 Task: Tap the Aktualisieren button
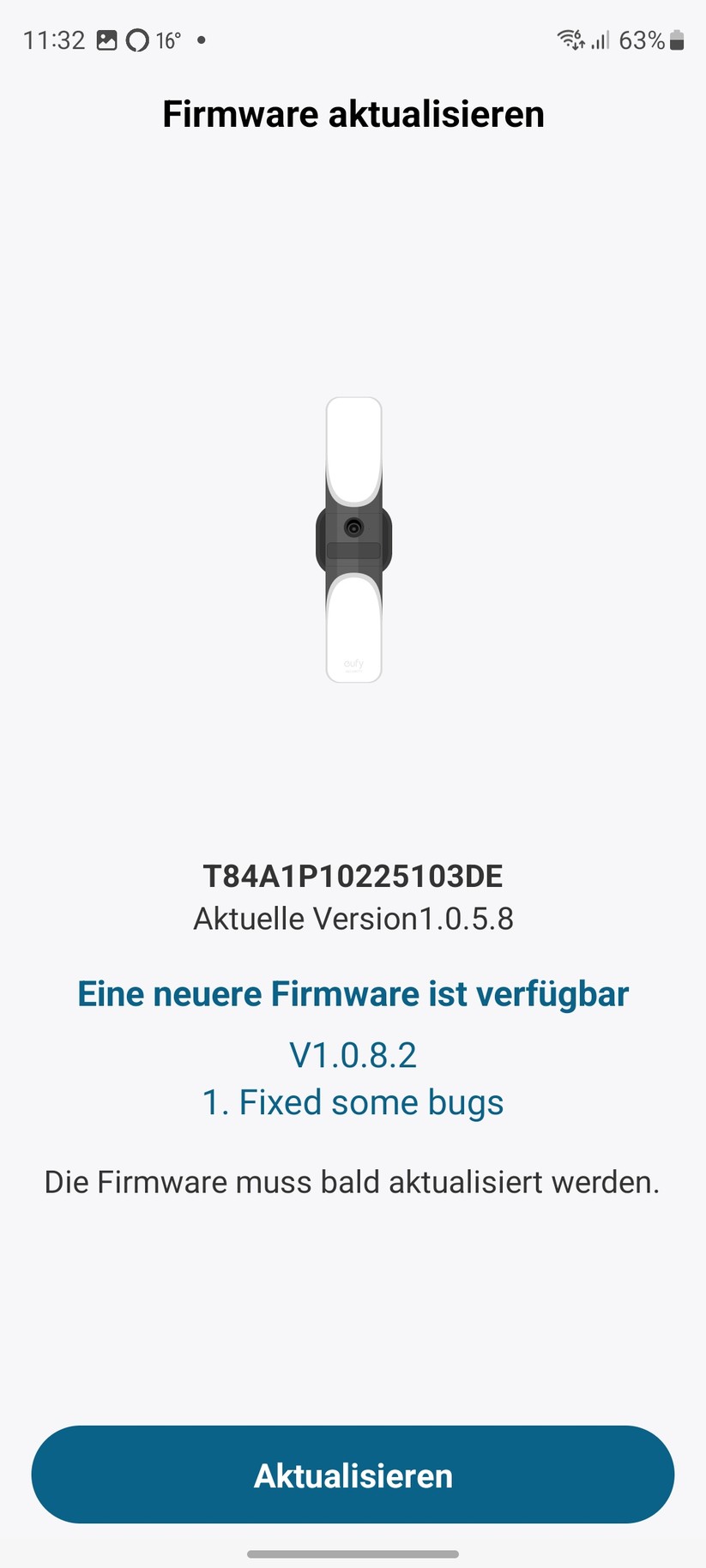tap(353, 1475)
